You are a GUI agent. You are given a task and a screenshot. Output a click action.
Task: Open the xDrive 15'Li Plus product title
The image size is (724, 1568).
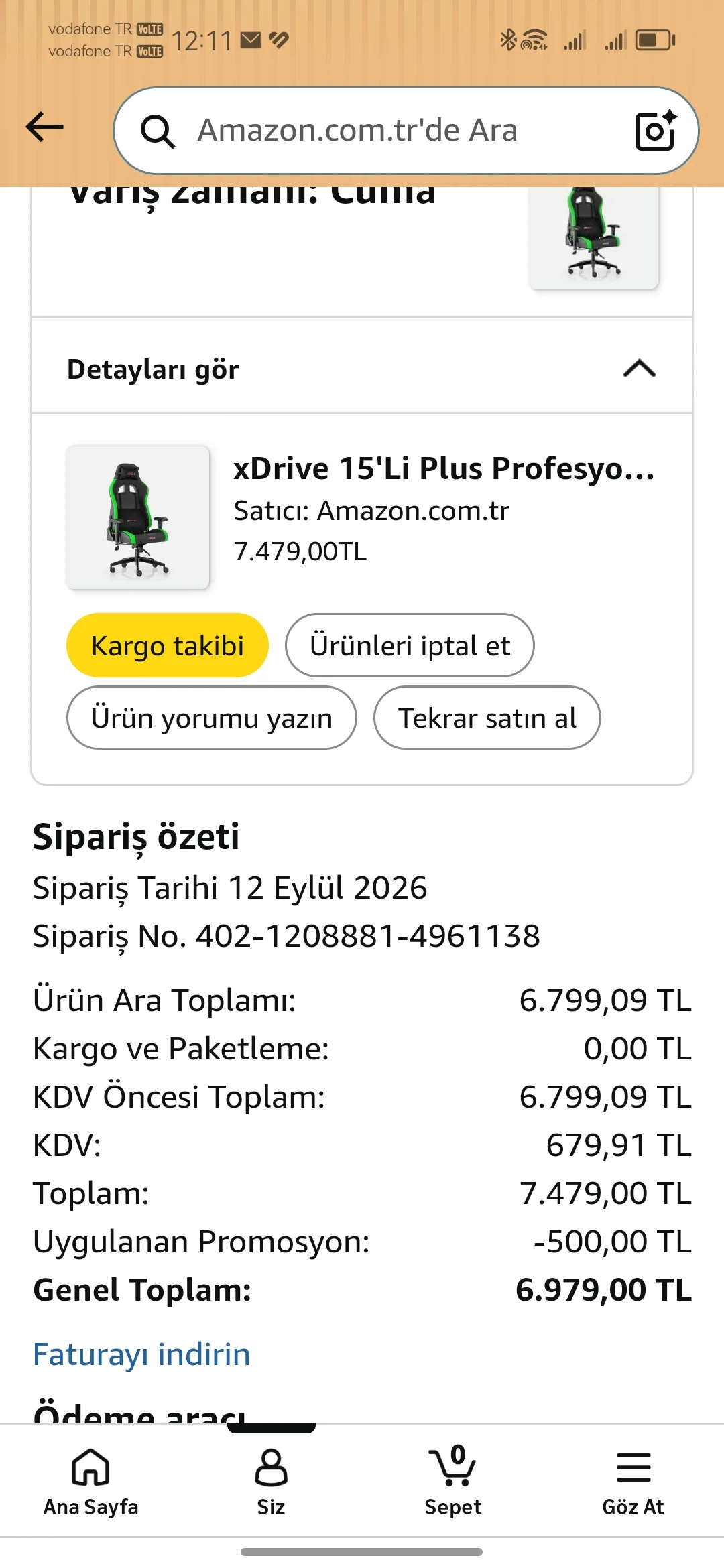point(444,468)
